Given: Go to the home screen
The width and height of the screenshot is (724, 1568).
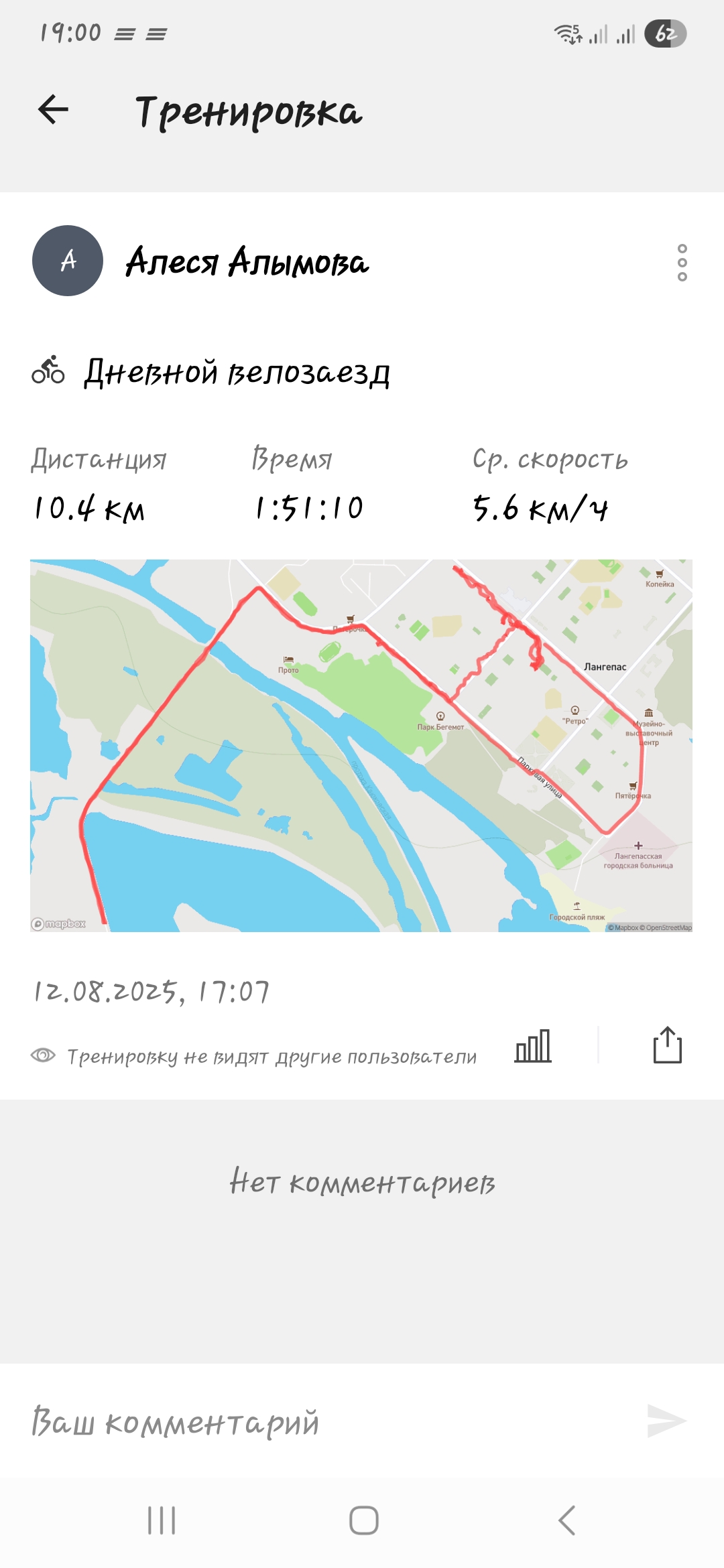Looking at the screenshot, I should (364, 1520).
